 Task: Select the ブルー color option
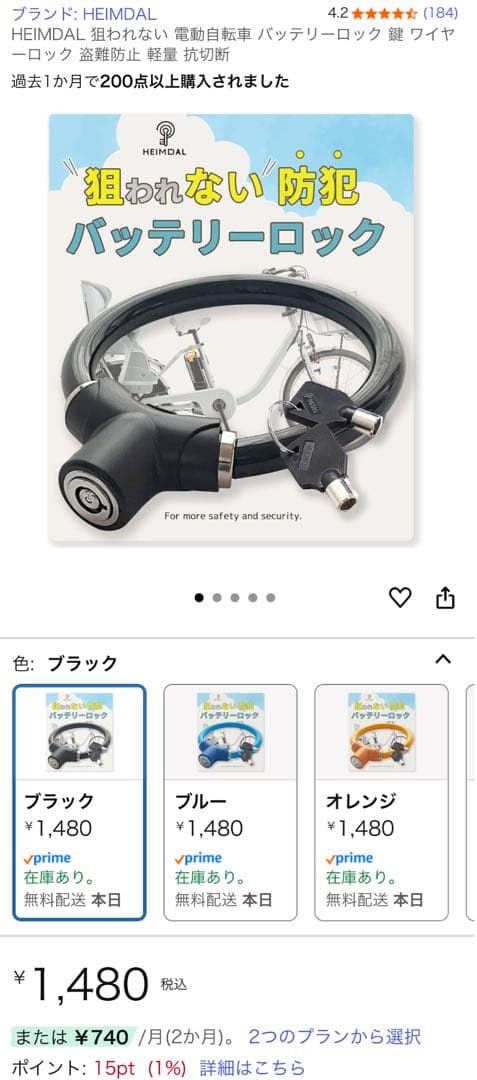click(230, 802)
